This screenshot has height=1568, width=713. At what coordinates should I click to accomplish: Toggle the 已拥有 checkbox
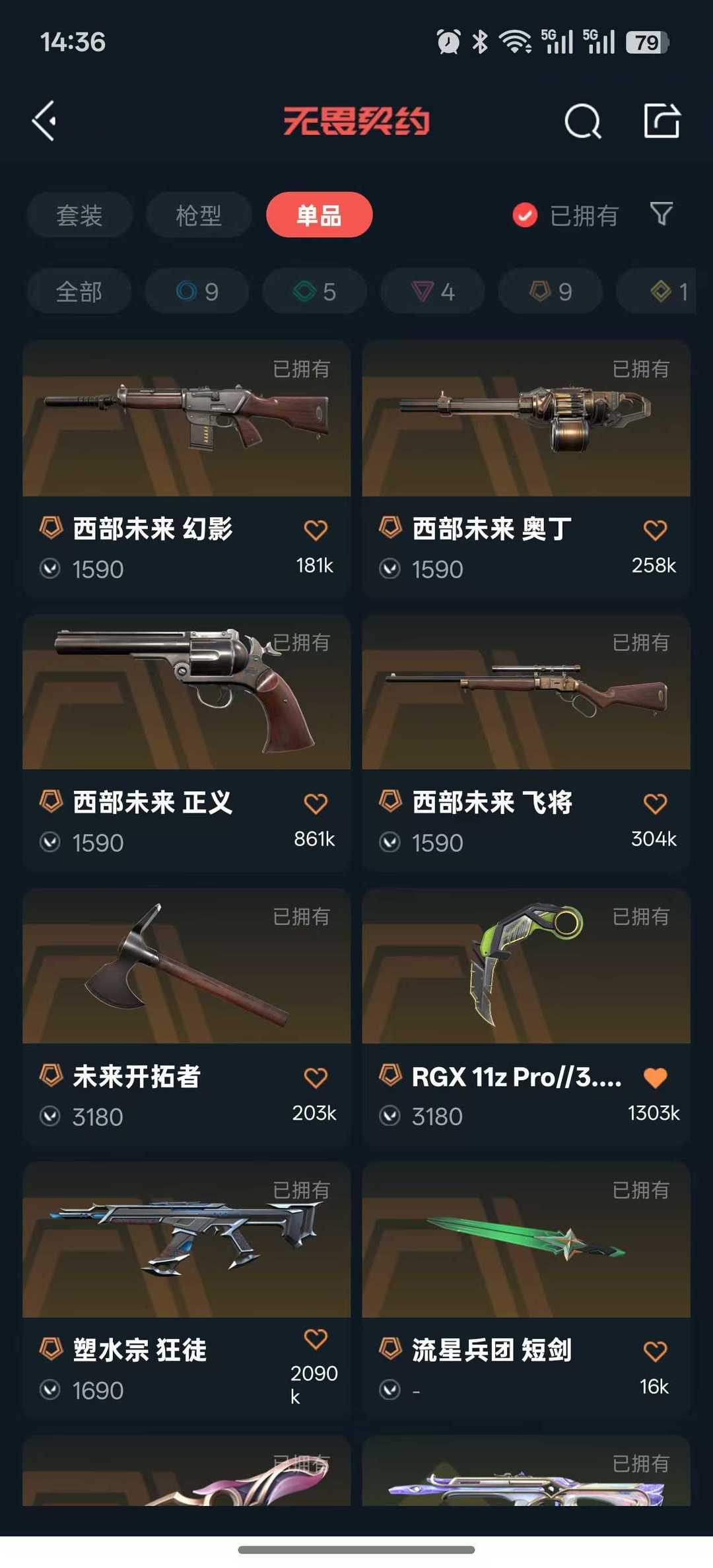pos(525,215)
